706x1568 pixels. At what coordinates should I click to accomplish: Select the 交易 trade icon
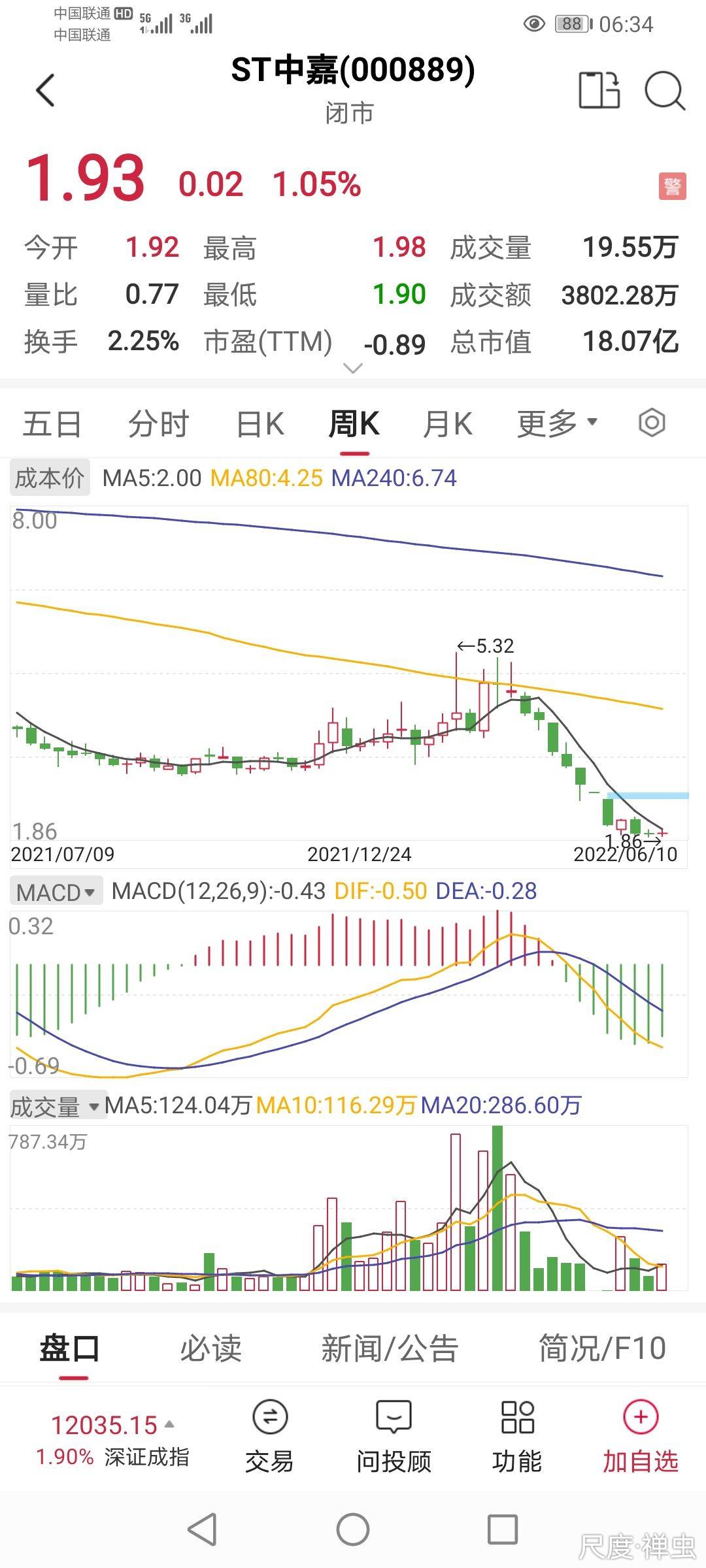pos(270,1424)
